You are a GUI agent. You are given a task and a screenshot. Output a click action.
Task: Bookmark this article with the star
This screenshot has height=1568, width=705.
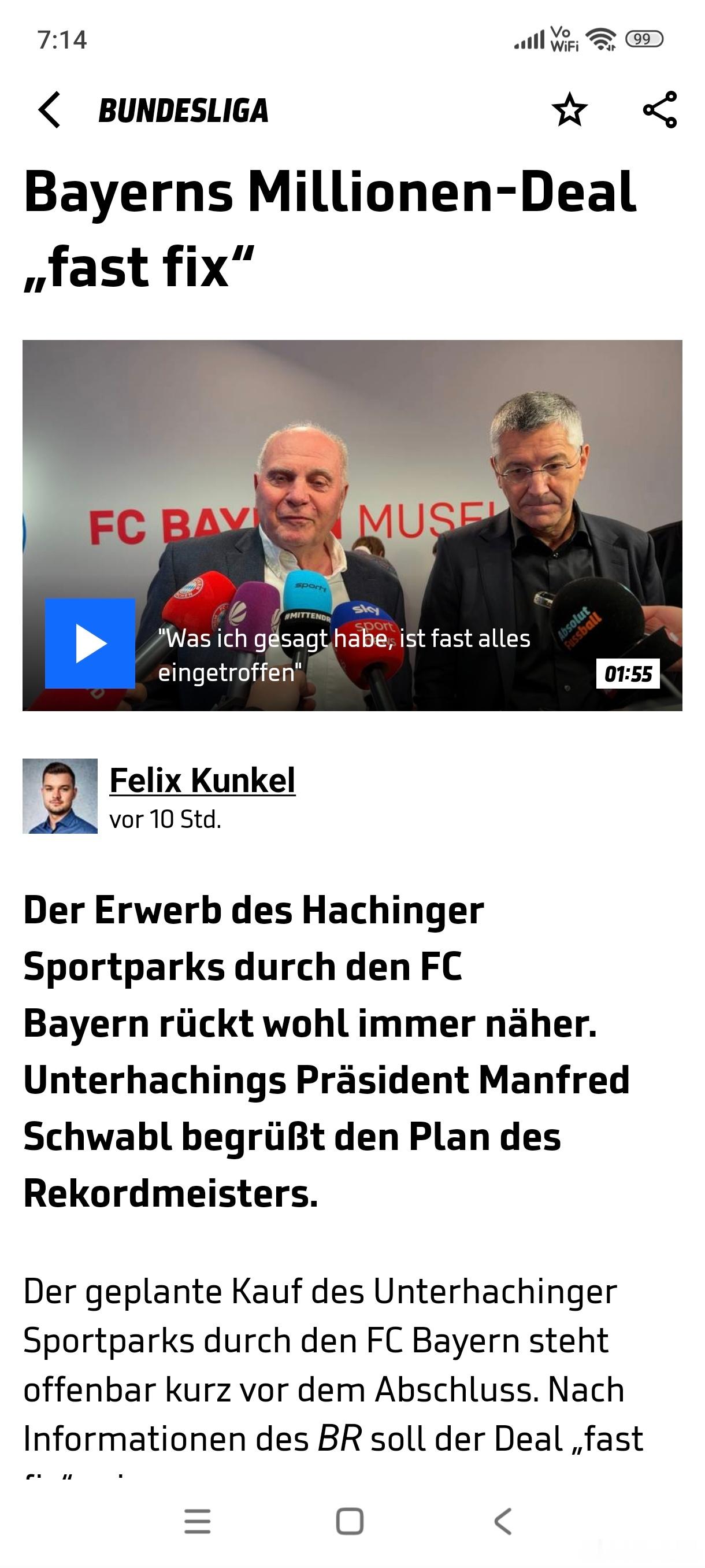coord(569,110)
